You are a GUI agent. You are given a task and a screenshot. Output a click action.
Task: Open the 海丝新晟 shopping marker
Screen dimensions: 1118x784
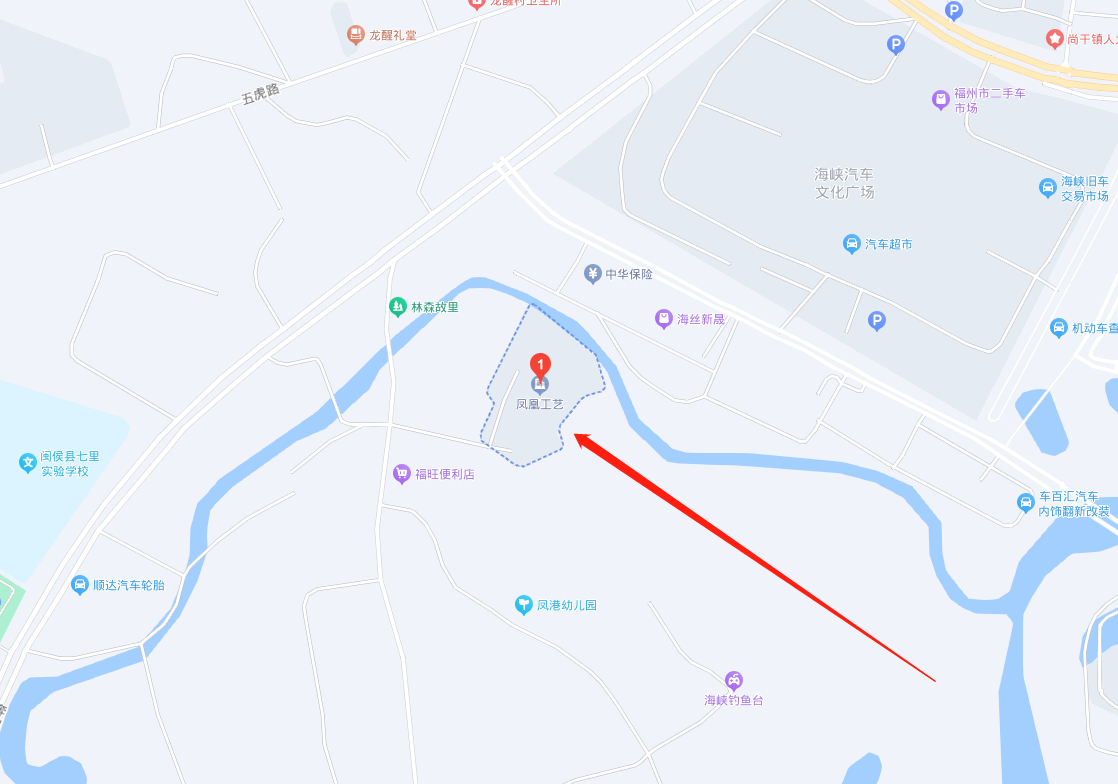[x=663, y=319]
